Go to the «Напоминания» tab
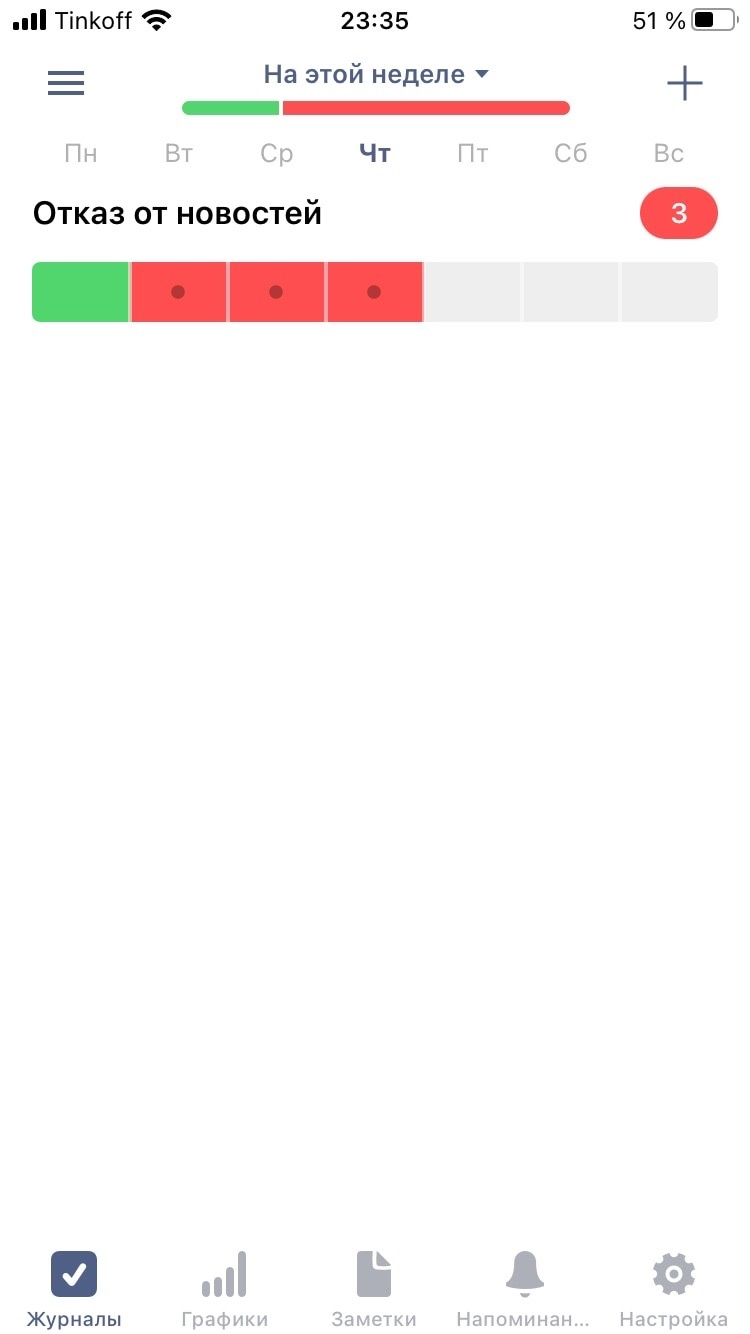 pyautogui.click(x=524, y=1290)
